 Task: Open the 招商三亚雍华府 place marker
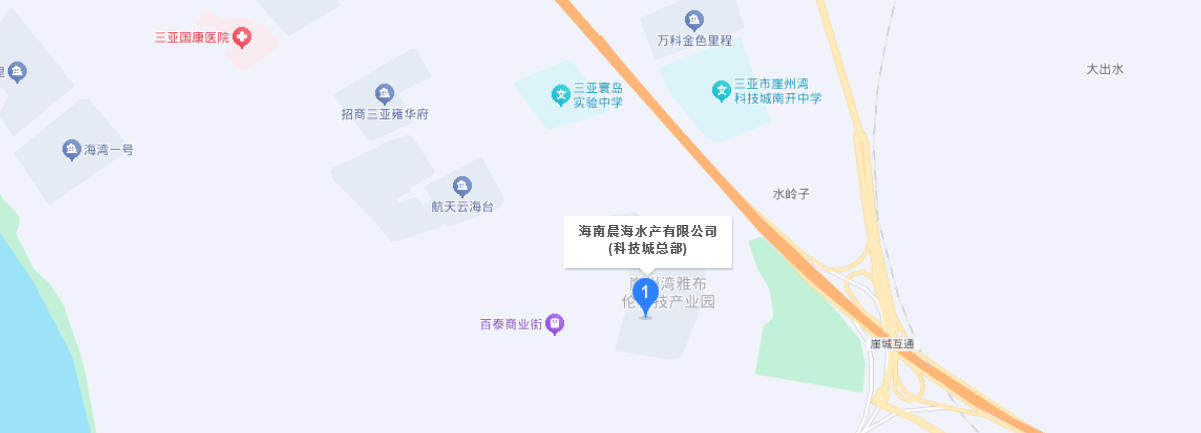point(384,94)
